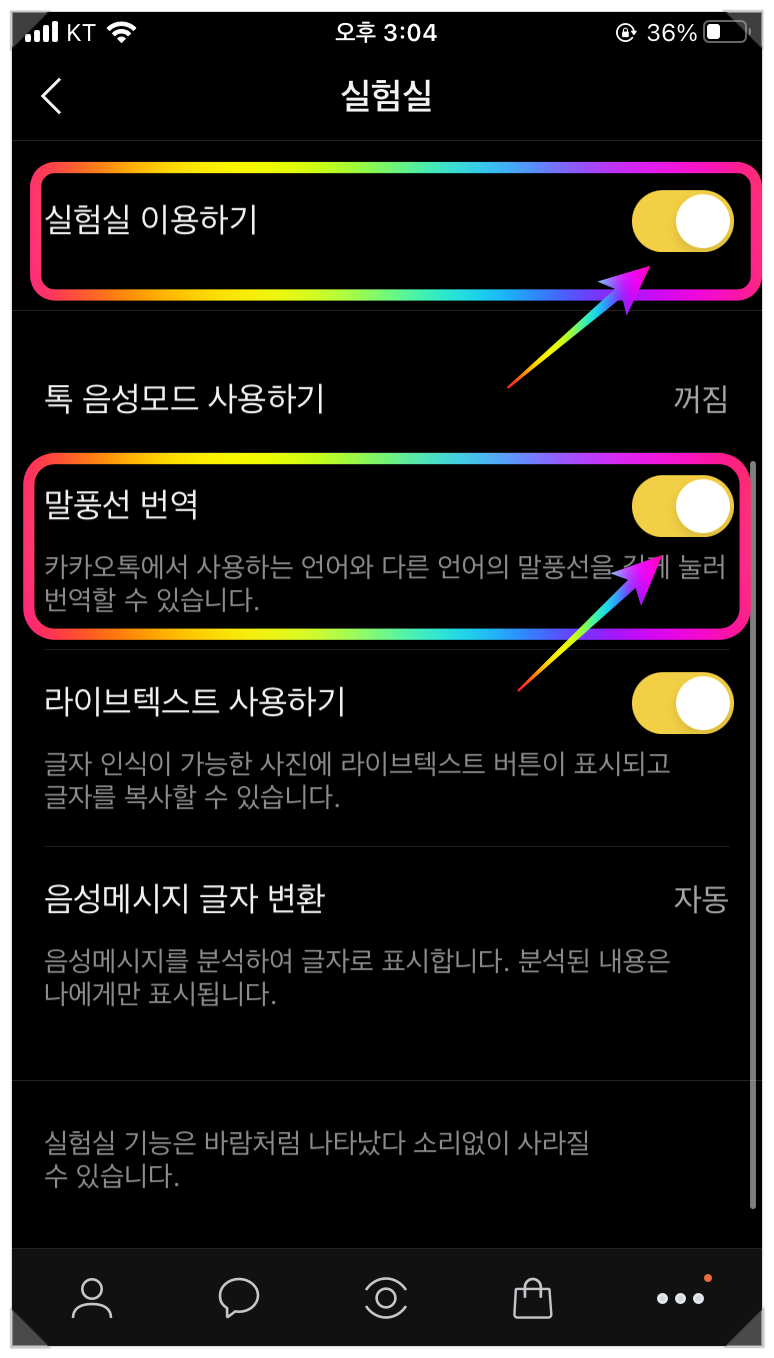The height and width of the screenshot is (1358, 774).
Task: Go back using the top-left arrow
Action: (51, 97)
